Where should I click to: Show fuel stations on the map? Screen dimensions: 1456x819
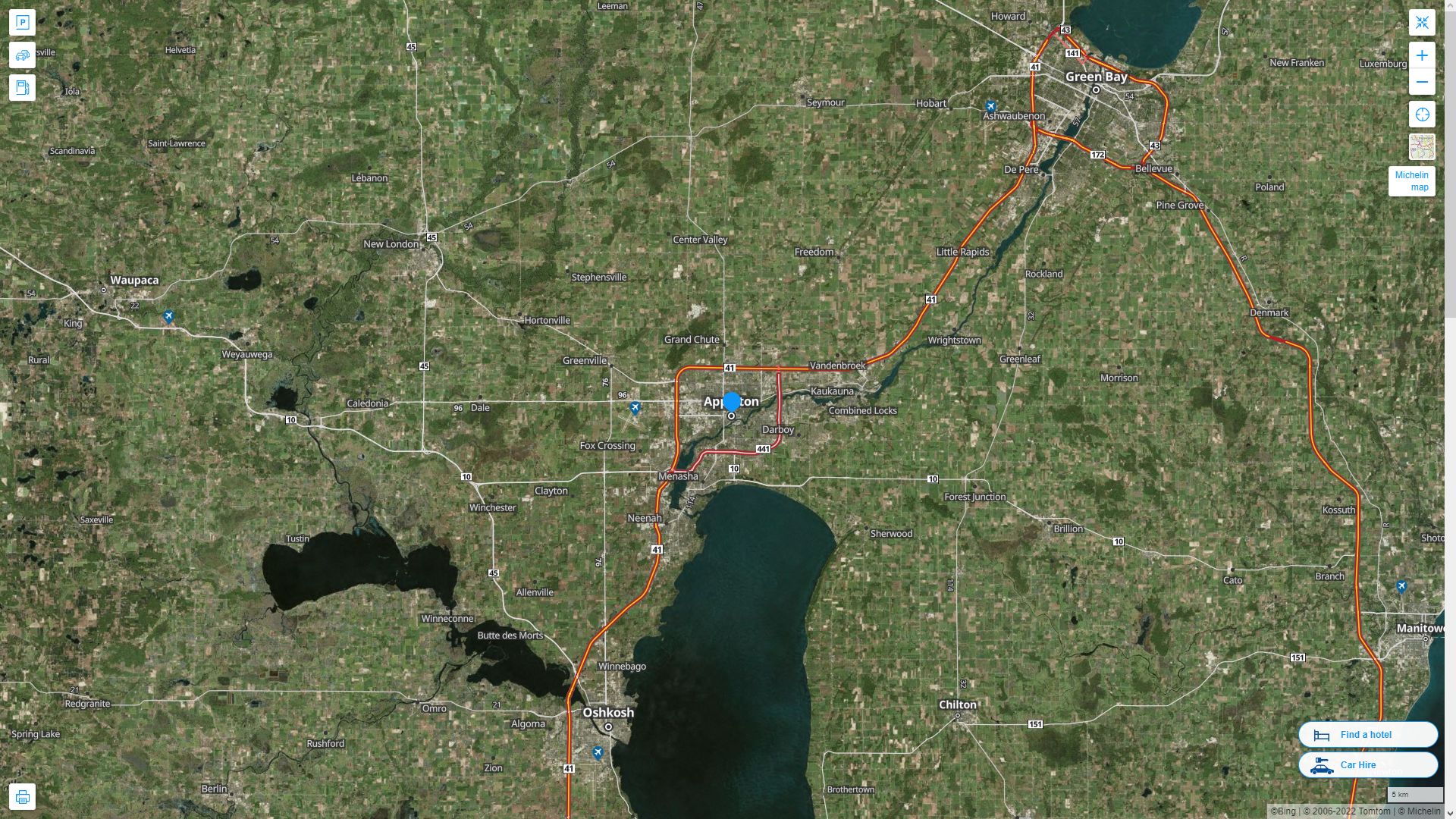[22, 88]
